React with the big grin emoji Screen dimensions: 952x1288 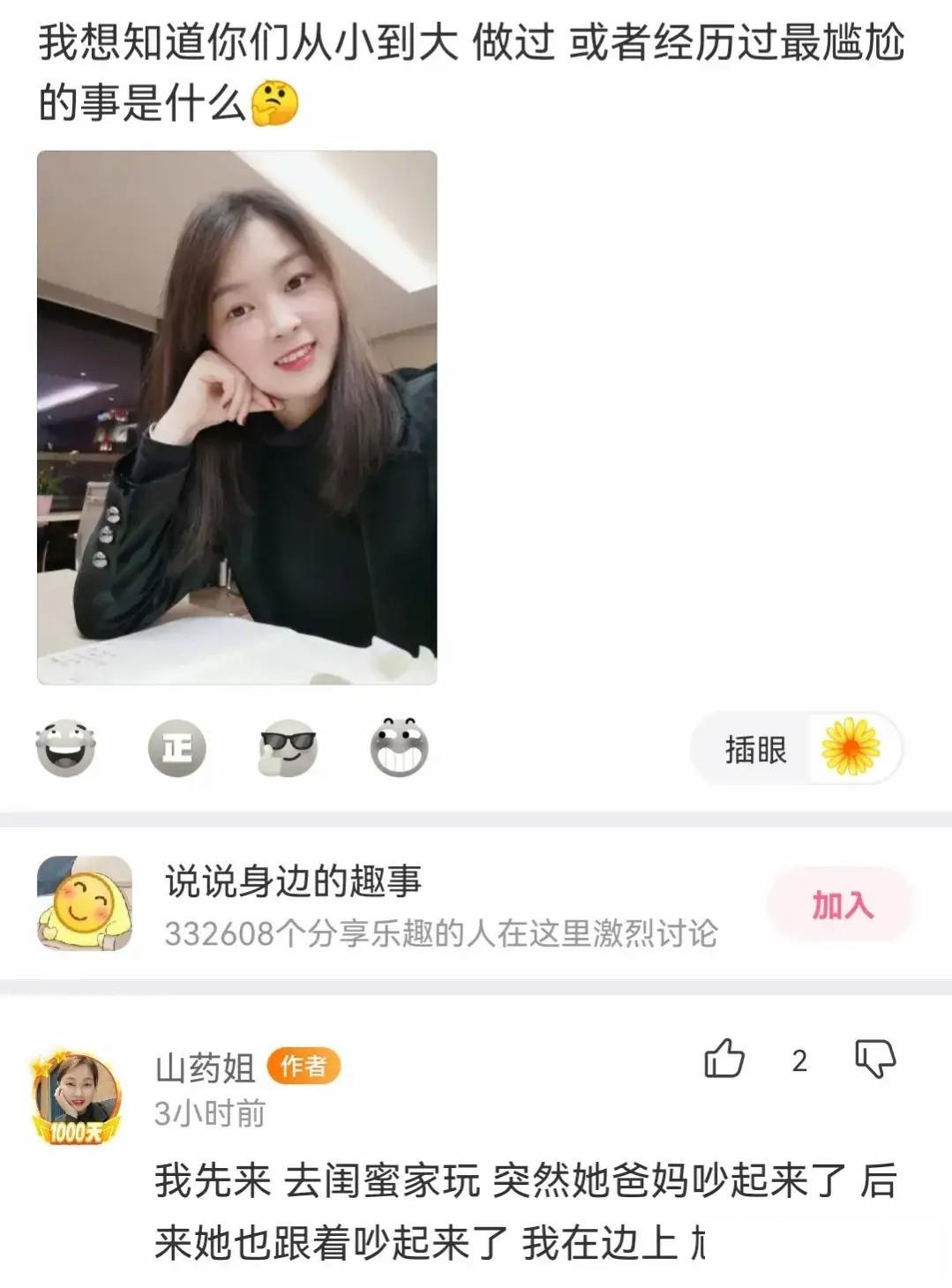[x=399, y=748]
